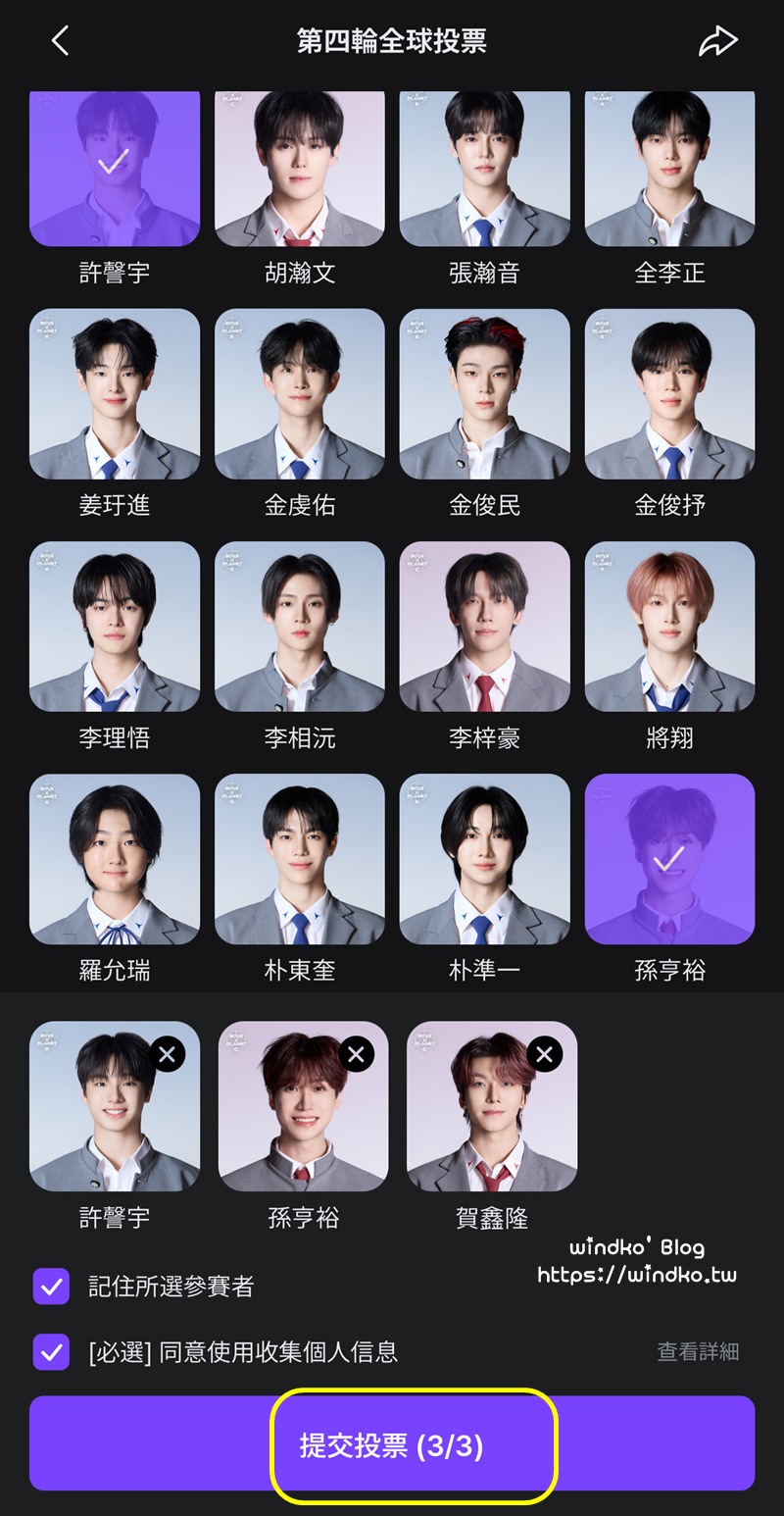The width and height of the screenshot is (784, 1516).
Task: Deselect 孫亨裕 in the contestant grid
Action: pos(669,859)
